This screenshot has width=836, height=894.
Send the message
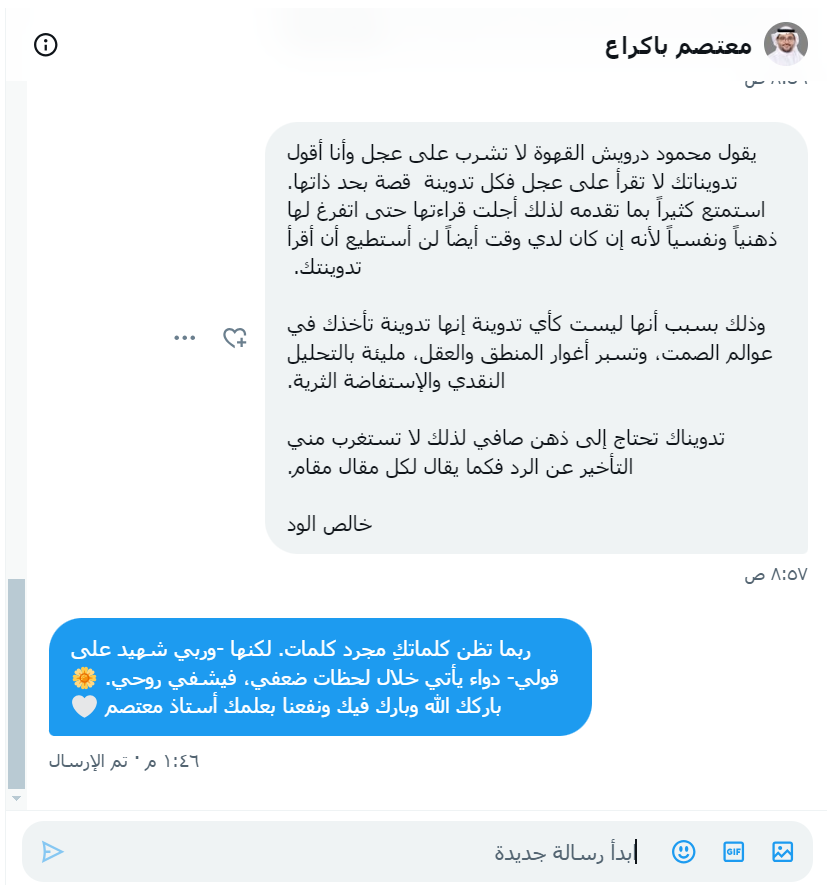(x=53, y=852)
